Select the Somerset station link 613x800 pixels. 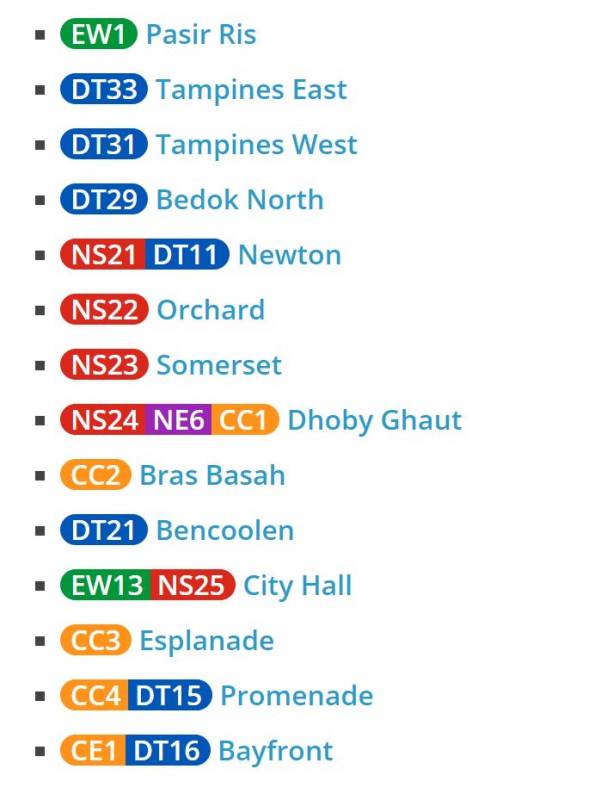coord(218,365)
